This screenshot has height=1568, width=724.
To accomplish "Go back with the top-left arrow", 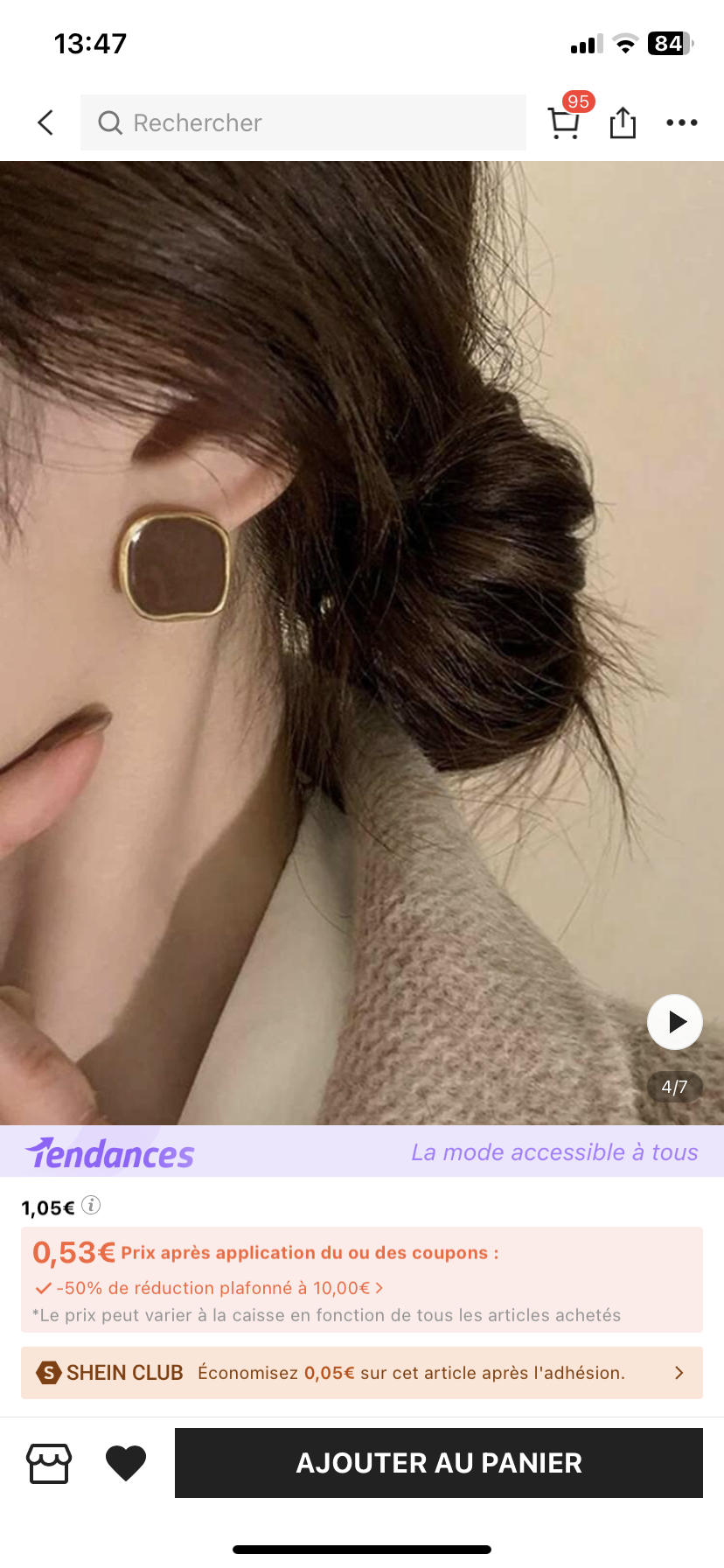I will [x=46, y=122].
